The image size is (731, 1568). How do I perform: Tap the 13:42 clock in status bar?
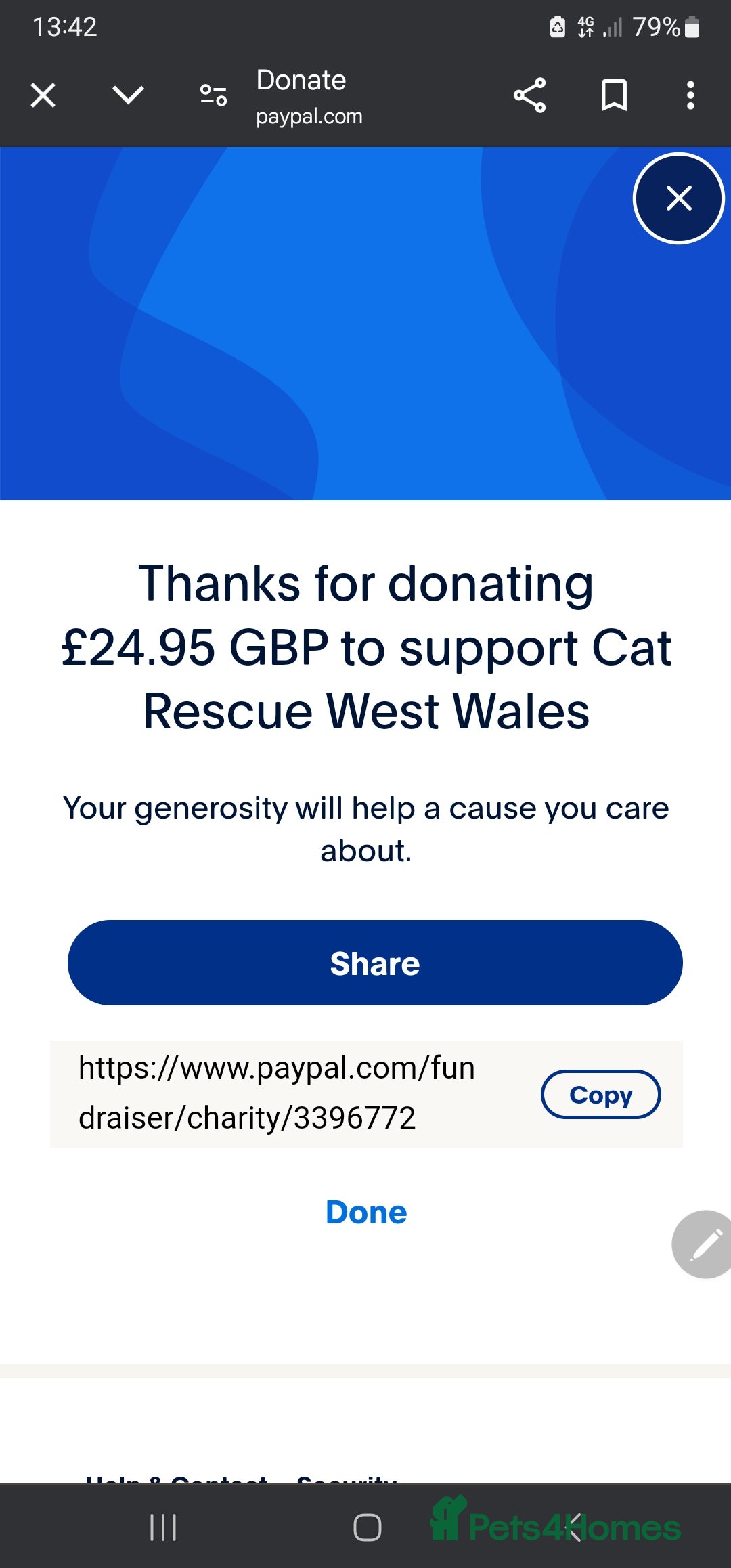[x=66, y=27]
